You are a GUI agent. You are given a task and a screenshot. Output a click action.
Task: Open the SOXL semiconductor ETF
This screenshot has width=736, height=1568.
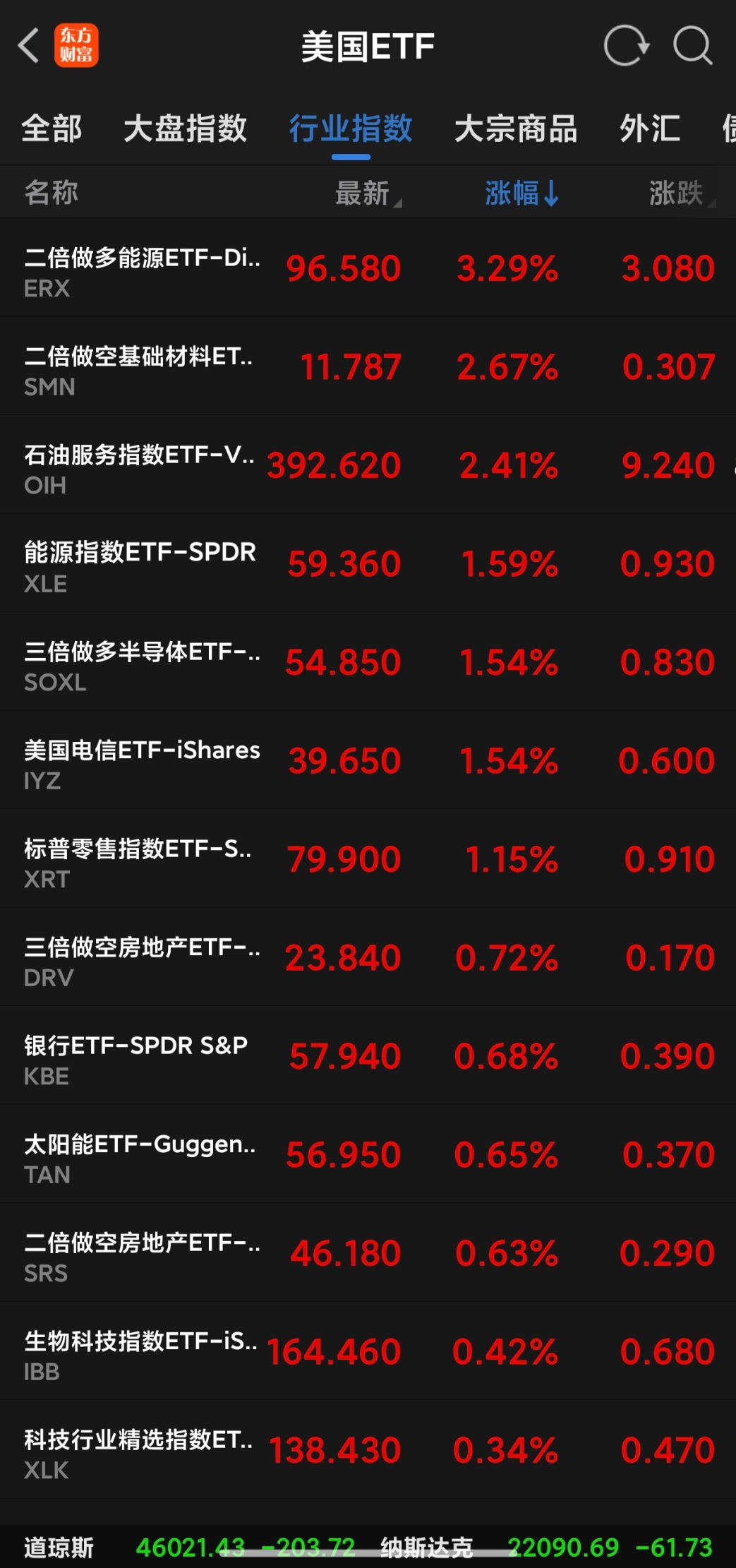367,663
